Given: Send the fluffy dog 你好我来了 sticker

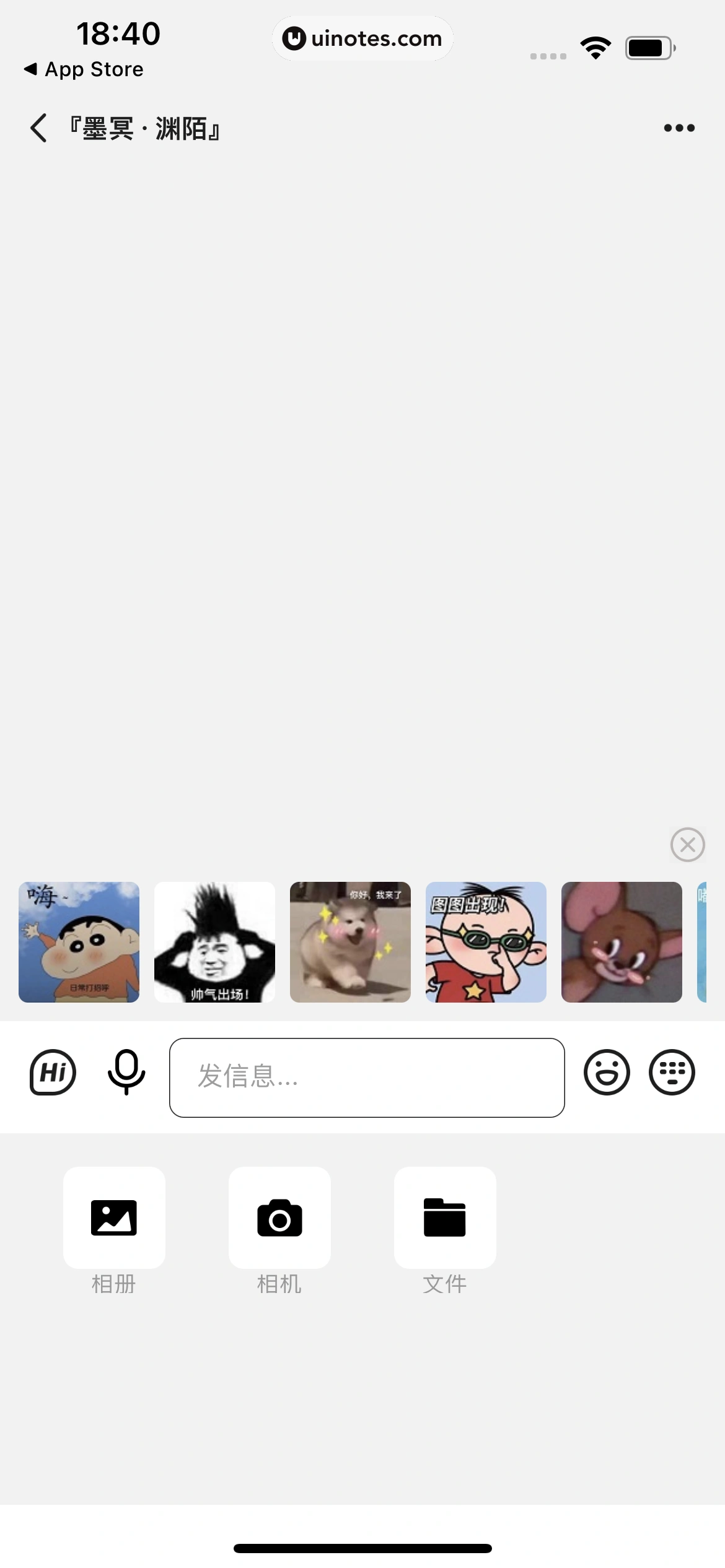Looking at the screenshot, I should [x=350, y=942].
